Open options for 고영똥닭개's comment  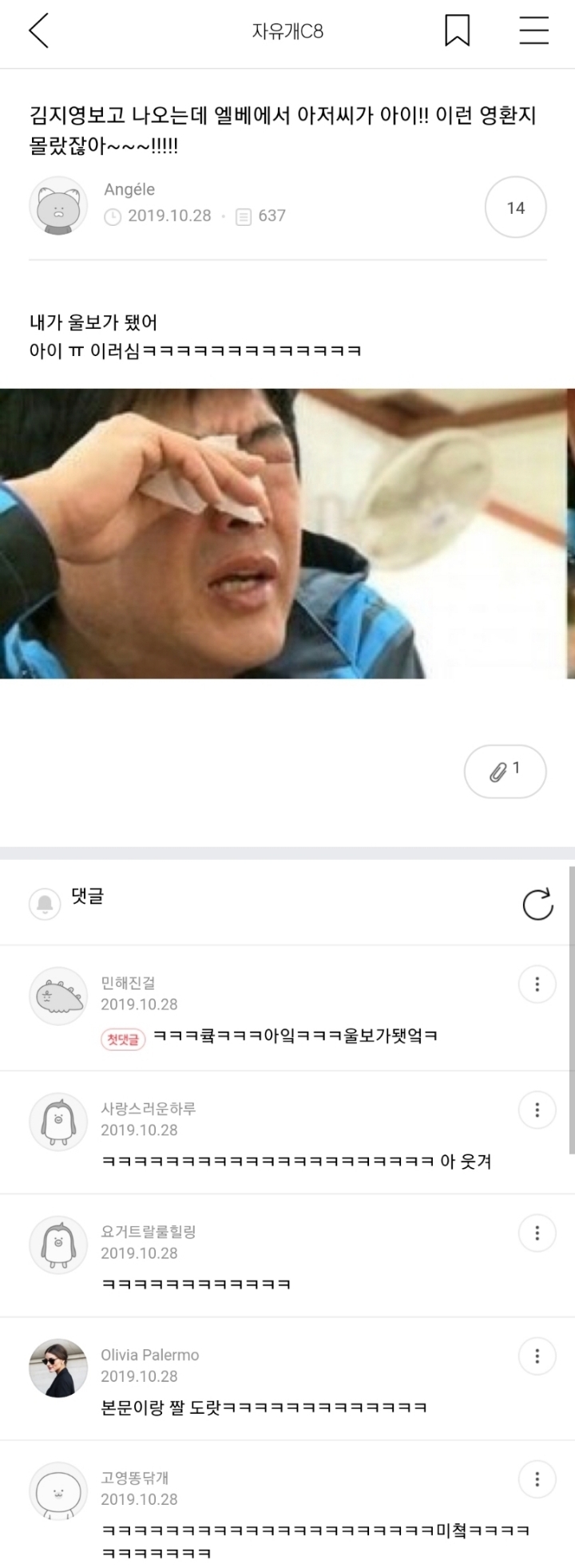[537, 1479]
